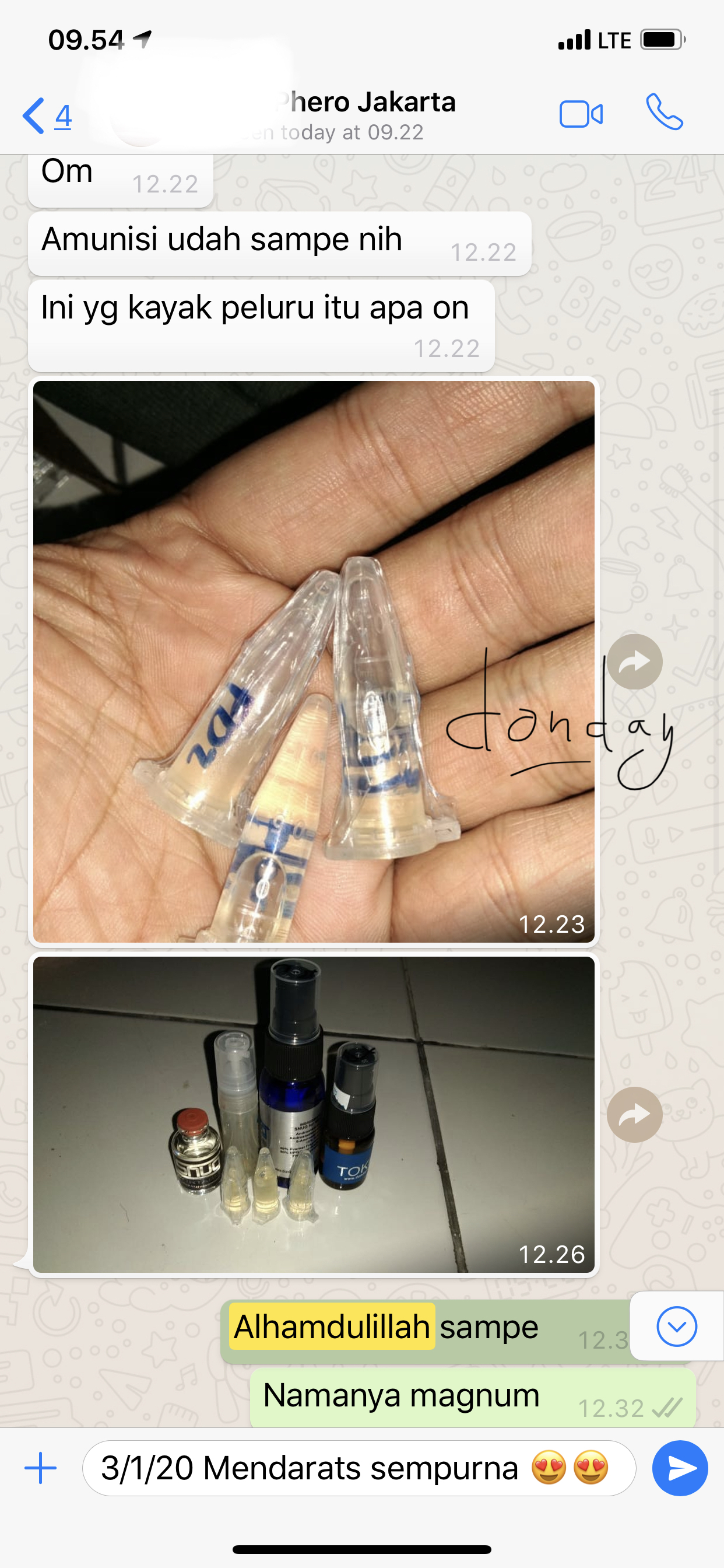This screenshot has height=1568, width=724.
Task: Jump to the latest messages
Action: 677,1326
